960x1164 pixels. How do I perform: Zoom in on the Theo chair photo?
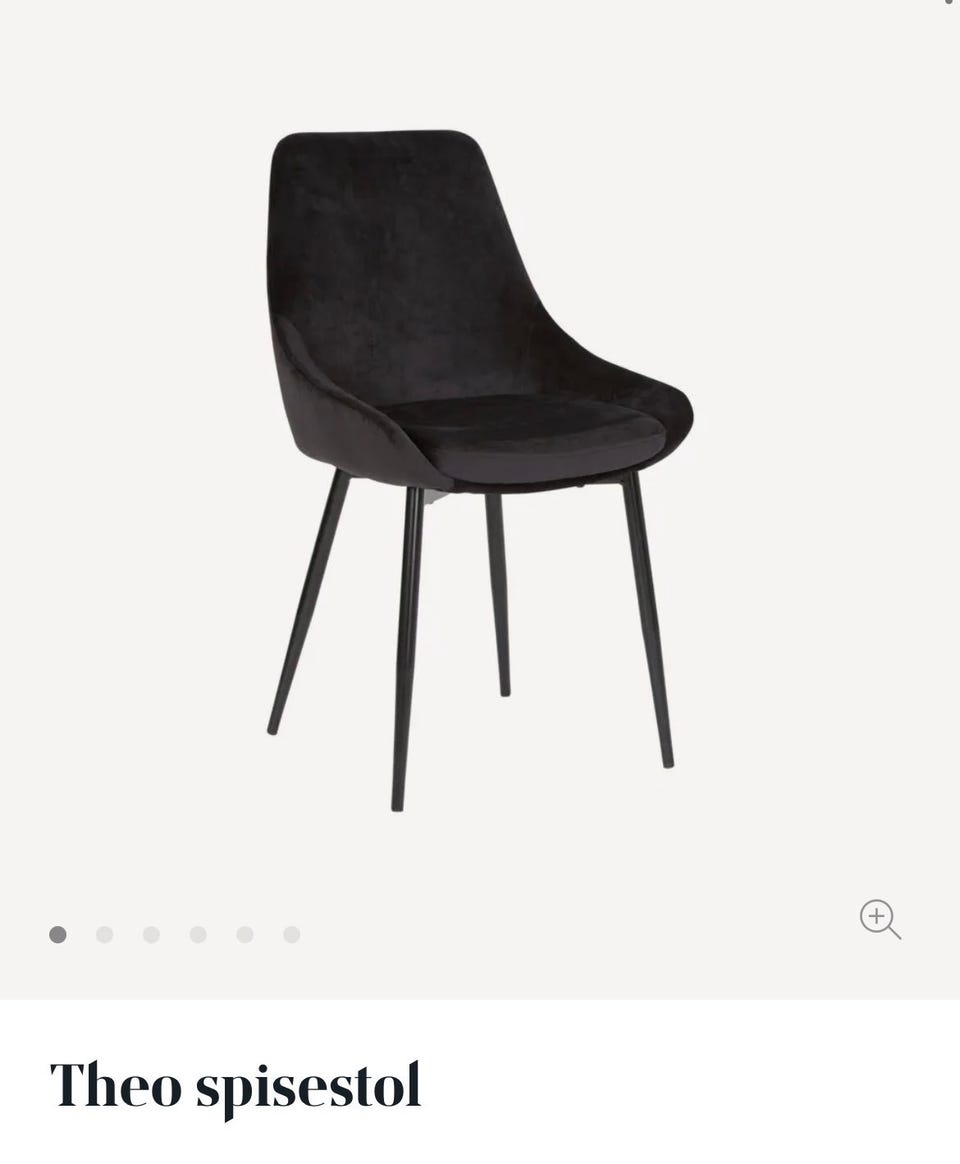point(880,919)
